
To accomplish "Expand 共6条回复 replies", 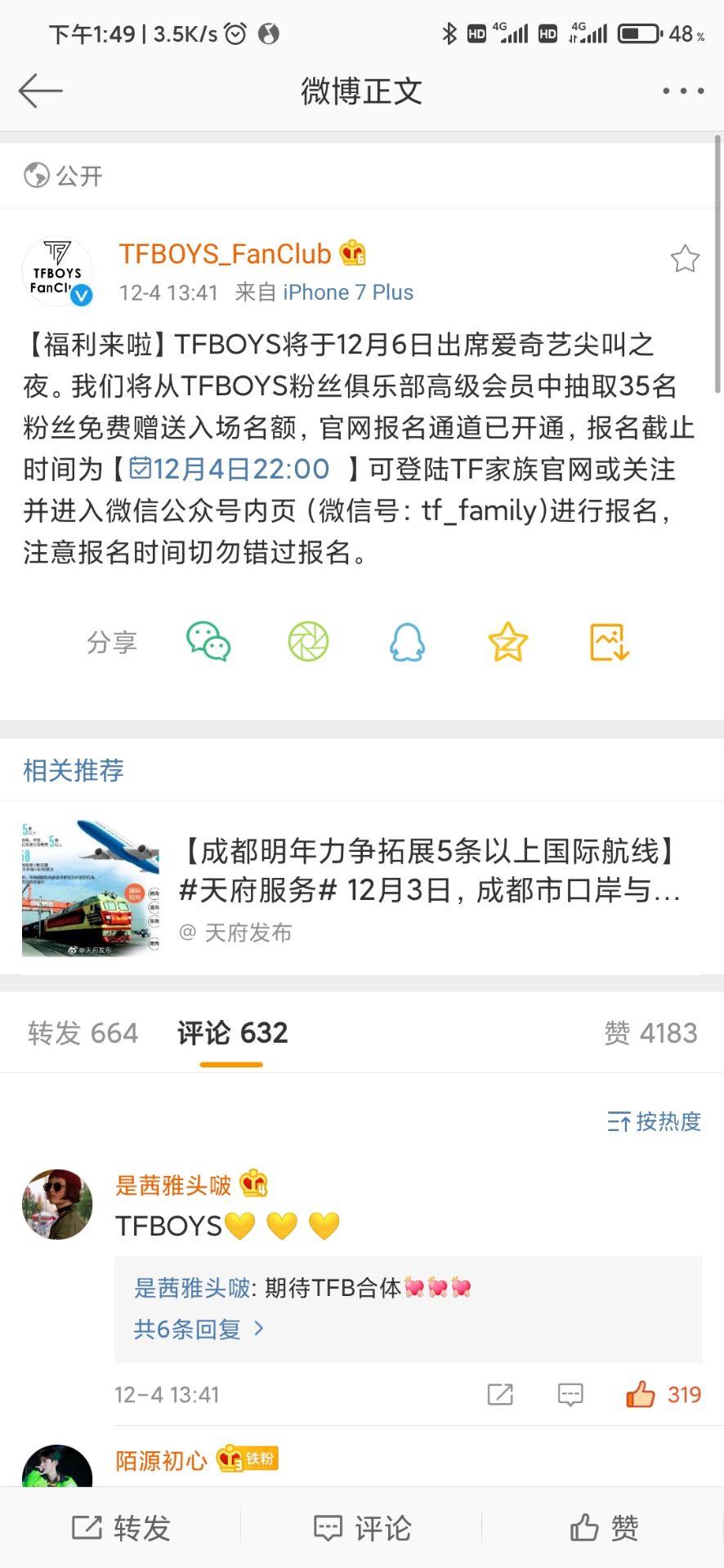I will [199, 1330].
